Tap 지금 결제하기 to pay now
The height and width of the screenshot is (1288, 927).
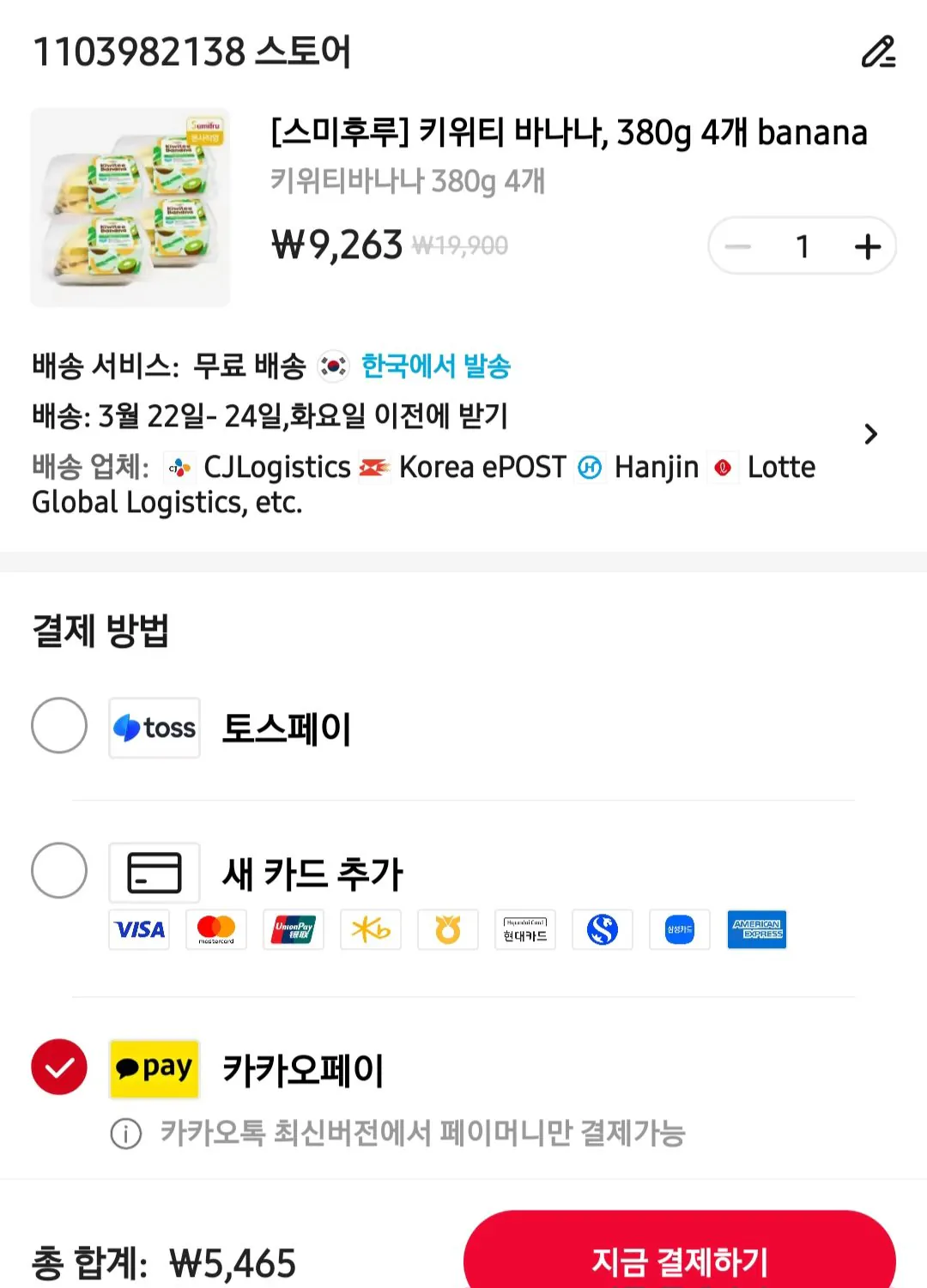[x=679, y=1260]
